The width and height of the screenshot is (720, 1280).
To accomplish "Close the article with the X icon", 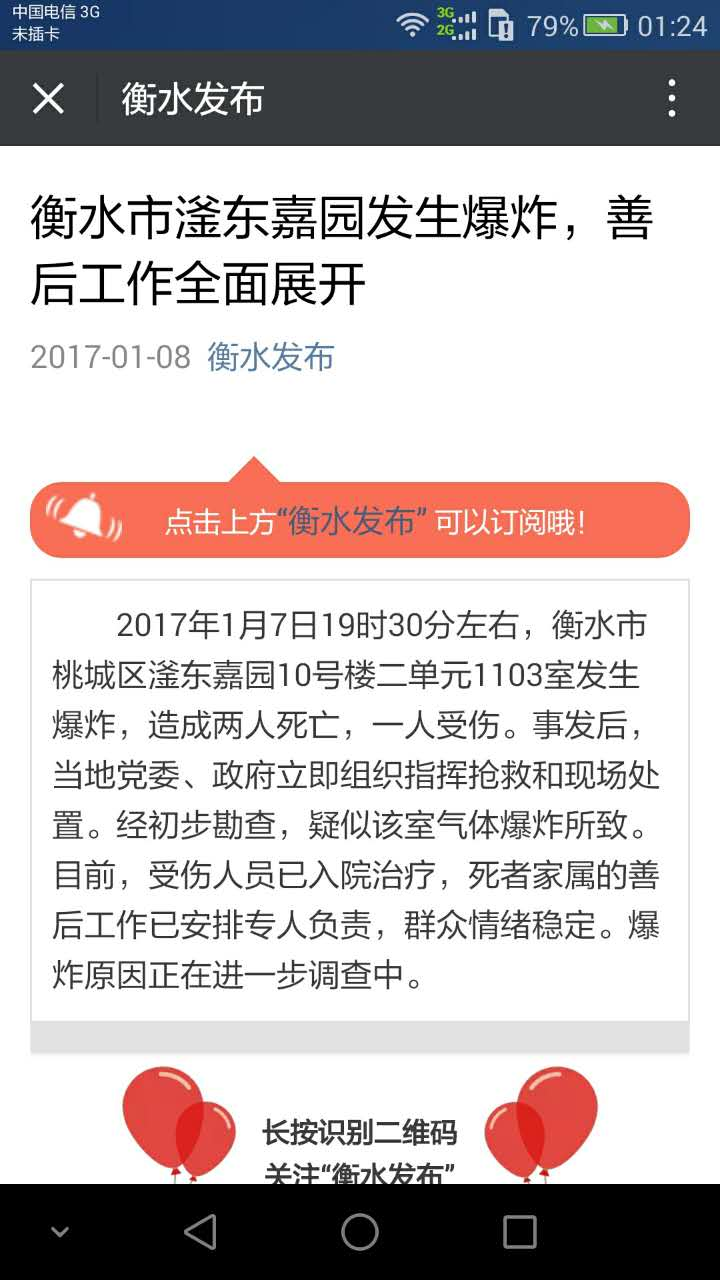I will click(48, 99).
